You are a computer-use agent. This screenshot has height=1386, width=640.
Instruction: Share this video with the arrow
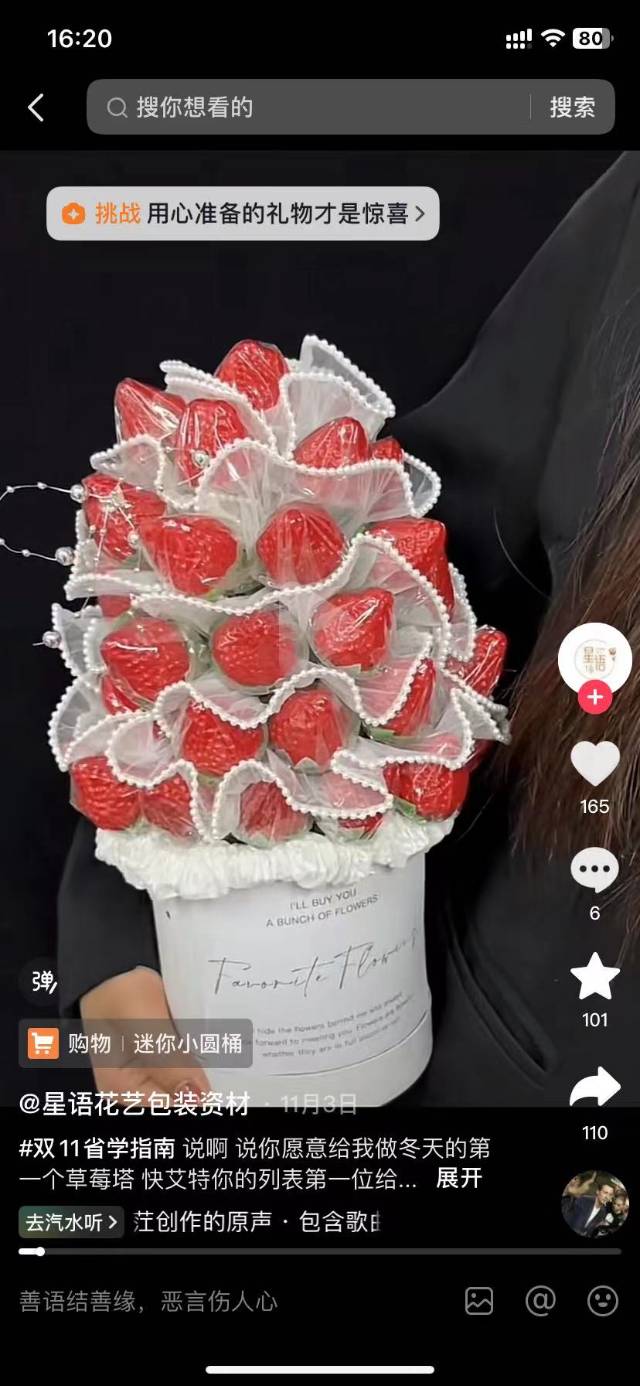pos(594,1088)
